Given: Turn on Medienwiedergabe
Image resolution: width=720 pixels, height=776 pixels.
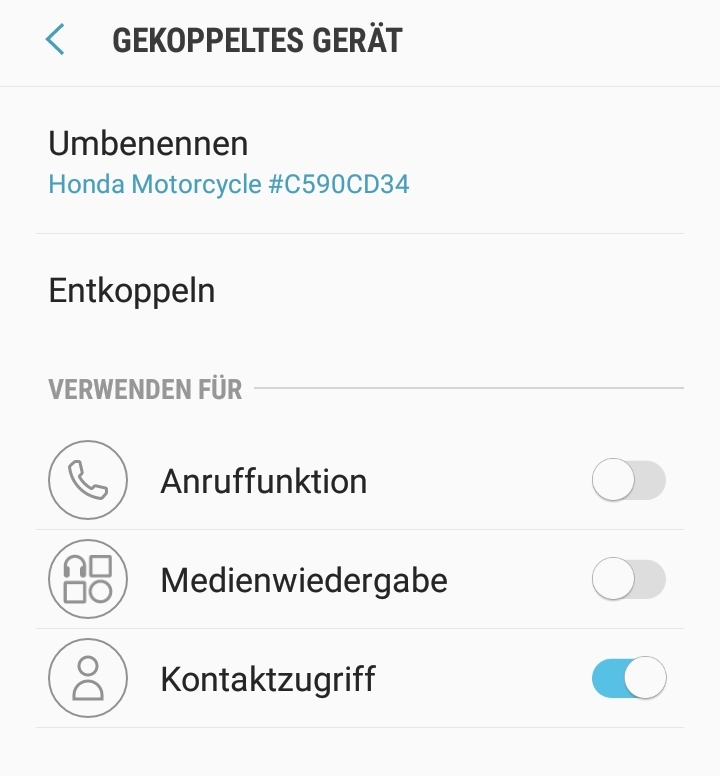Looking at the screenshot, I should 628,579.
